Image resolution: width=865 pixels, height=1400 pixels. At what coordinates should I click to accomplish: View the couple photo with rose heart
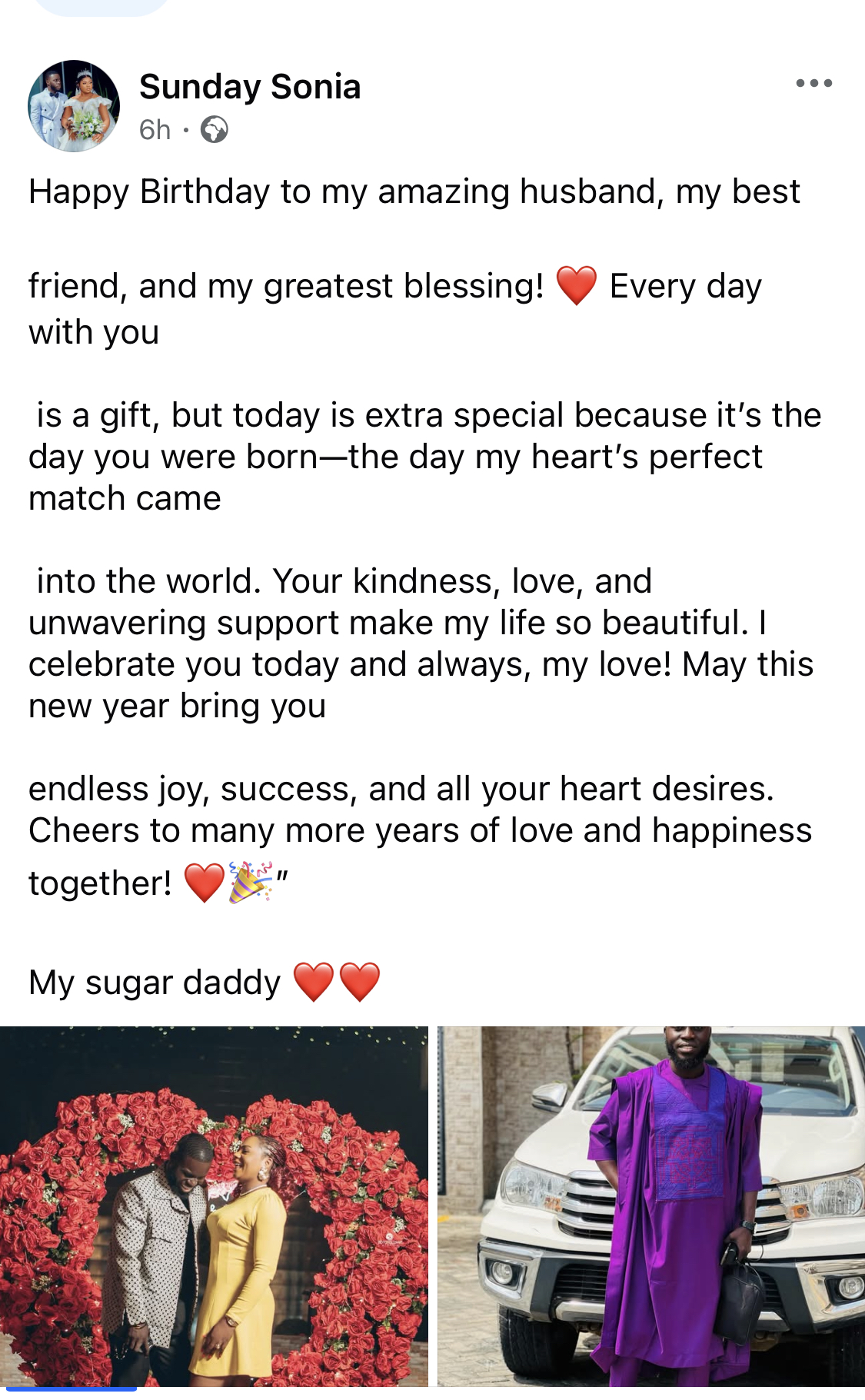click(x=214, y=1205)
